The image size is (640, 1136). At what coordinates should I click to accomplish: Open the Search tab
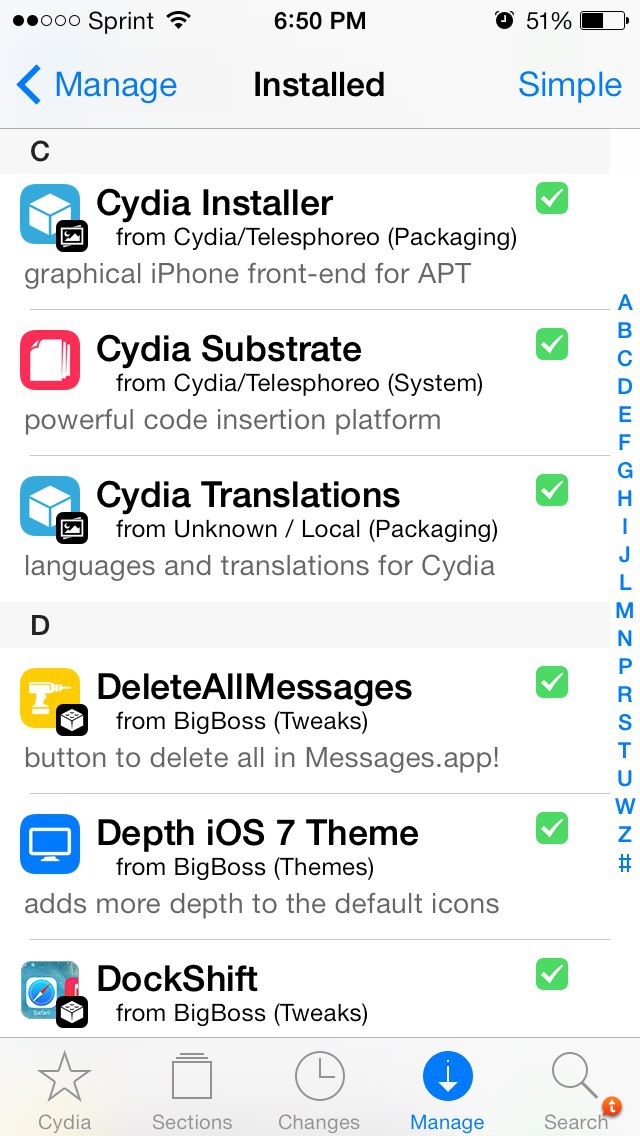[x=576, y=1090]
